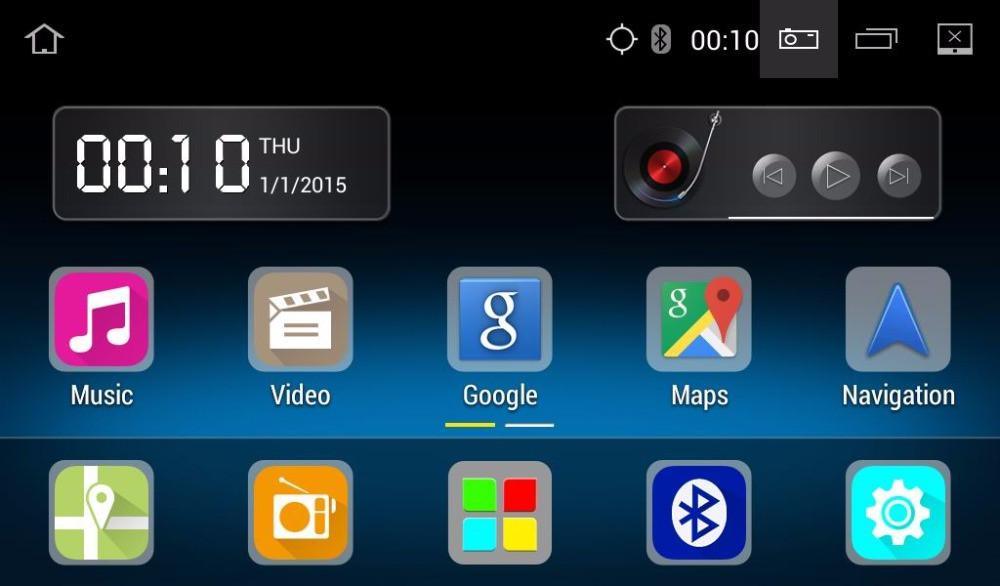Launch the Bluetooth app
Screen dimensions: 1000x586
pos(699,512)
